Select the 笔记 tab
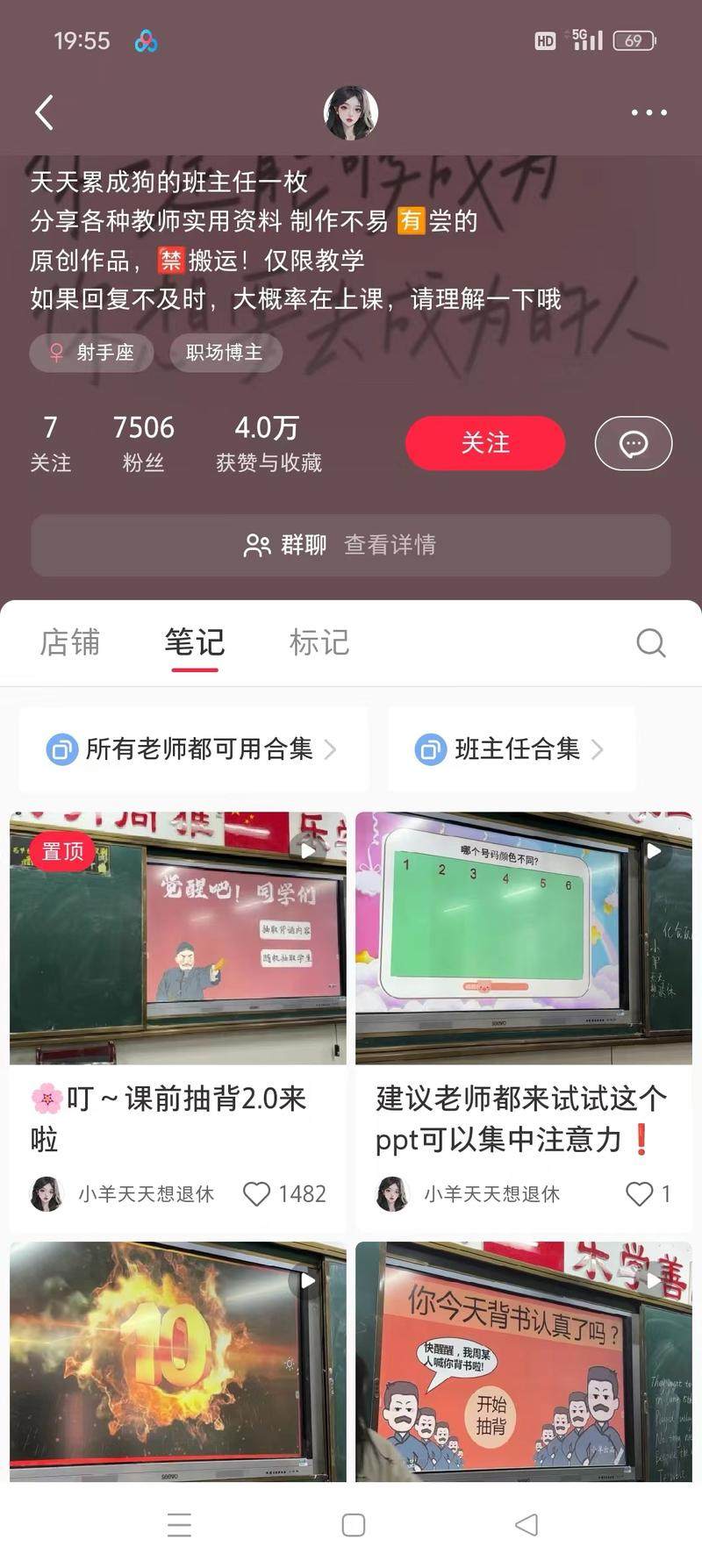This screenshot has width=702, height=1568. click(x=195, y=642)
